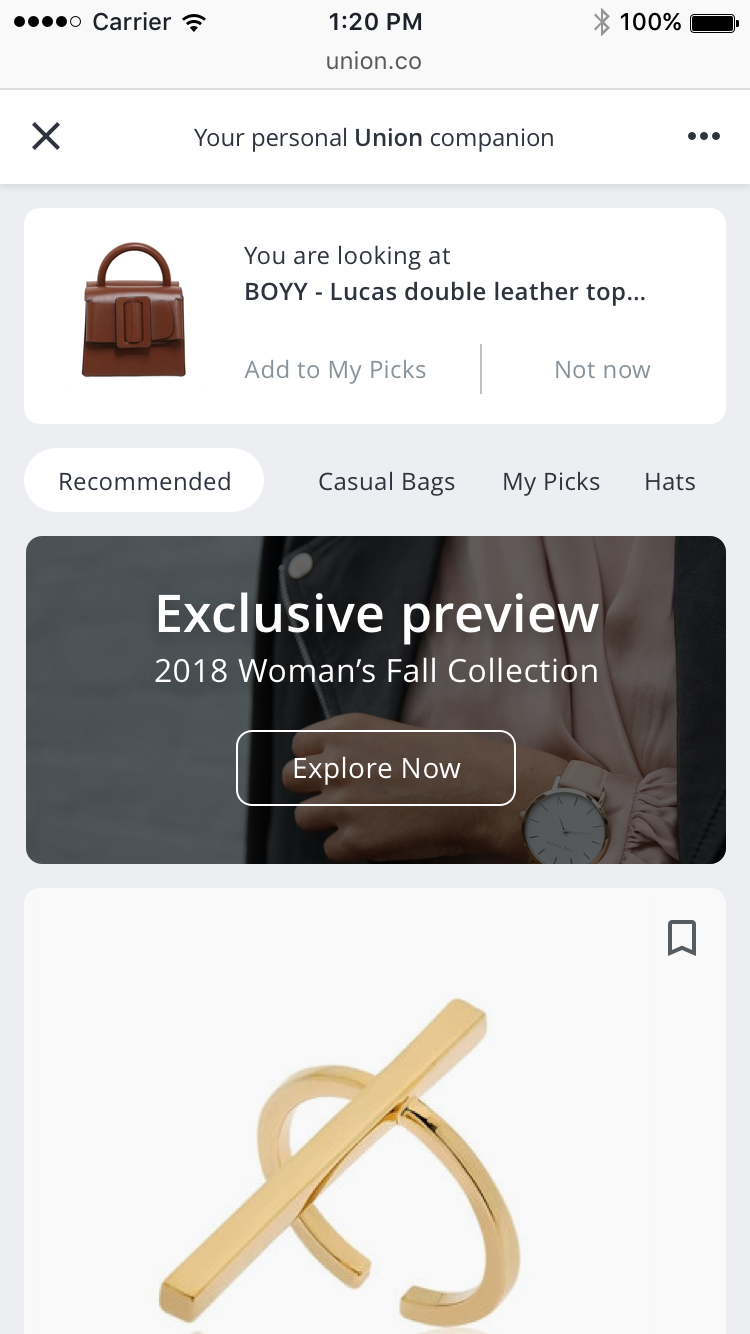Tap the Explore Now button

point(376,768)
